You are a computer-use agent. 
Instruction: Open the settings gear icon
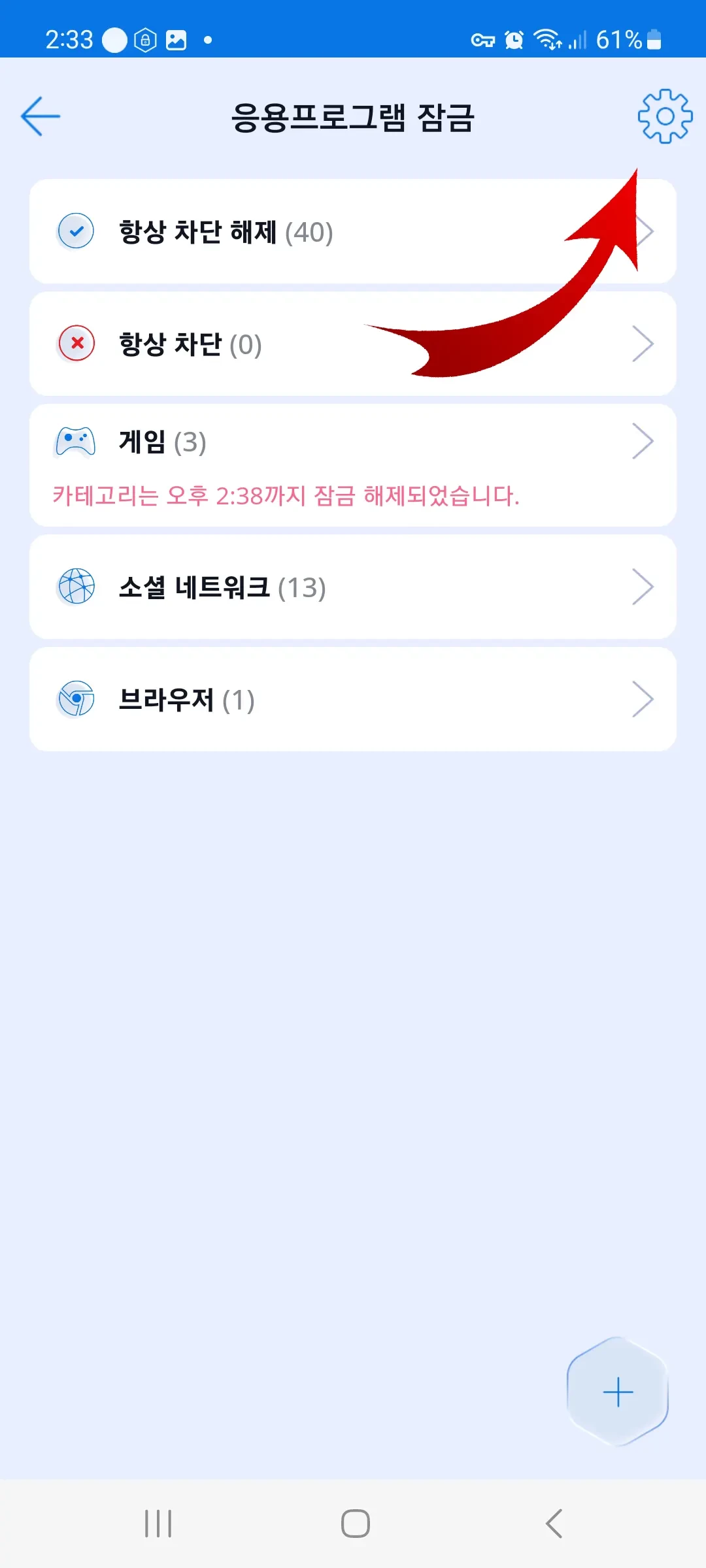click(665, 116)
